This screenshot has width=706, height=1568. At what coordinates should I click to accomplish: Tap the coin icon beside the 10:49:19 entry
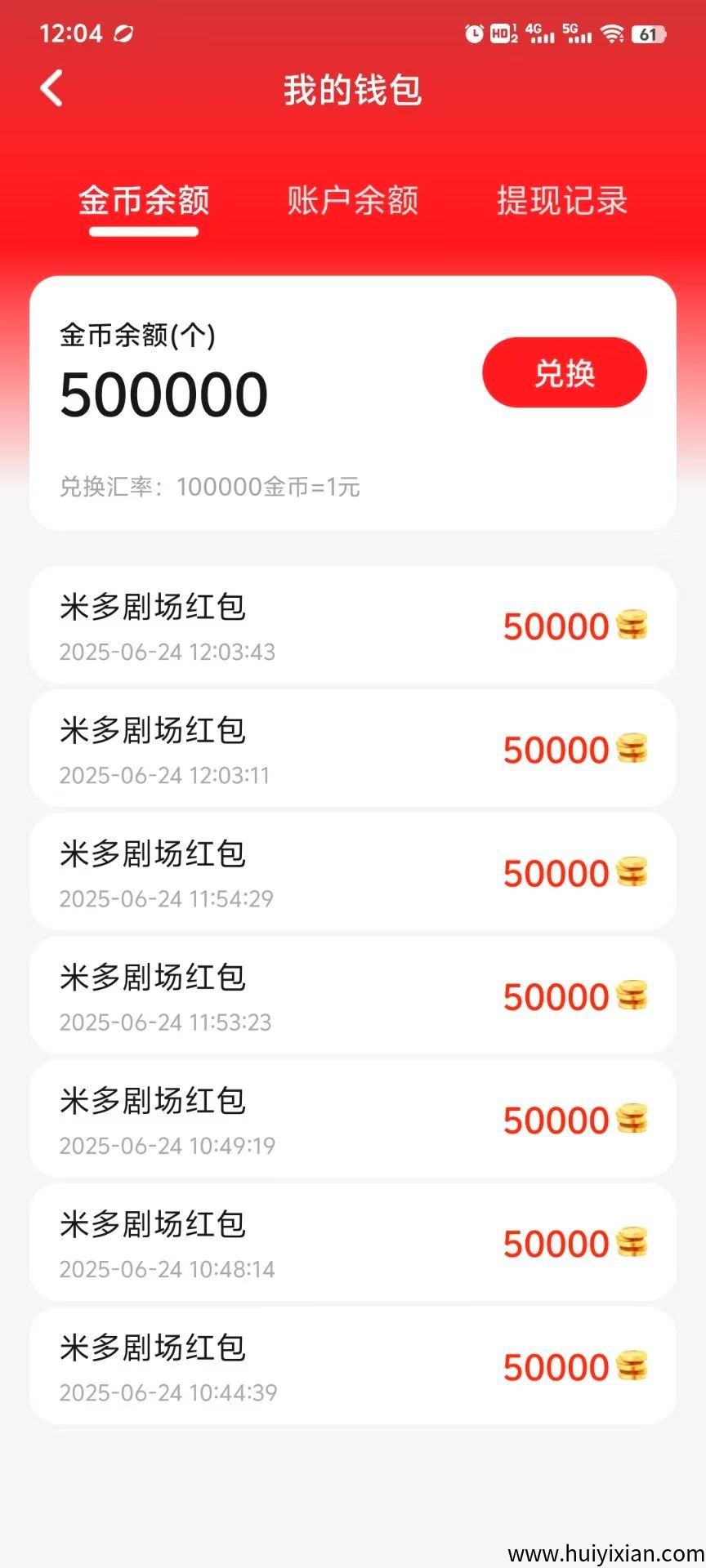[630, 1120]
